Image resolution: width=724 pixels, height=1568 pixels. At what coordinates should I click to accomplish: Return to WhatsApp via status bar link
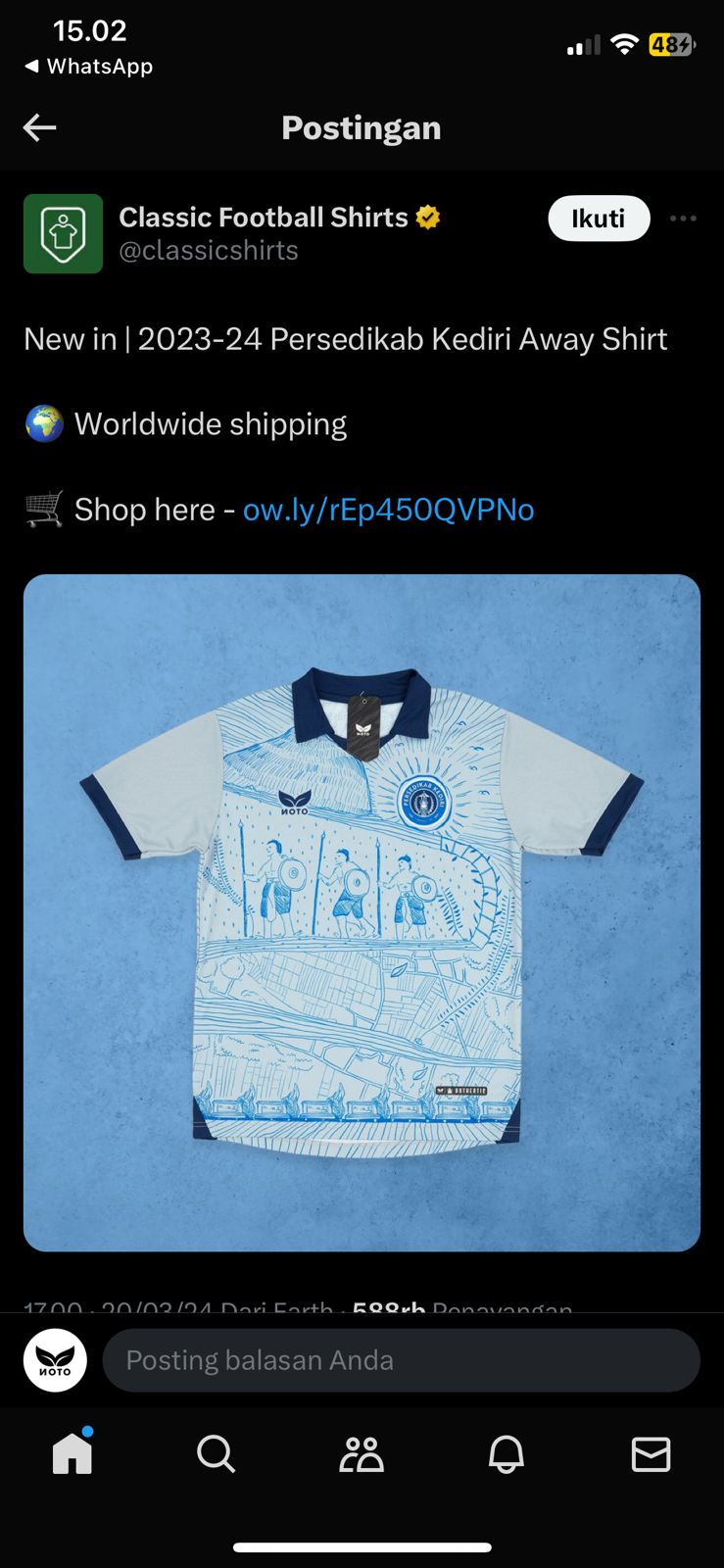(88, 67)
